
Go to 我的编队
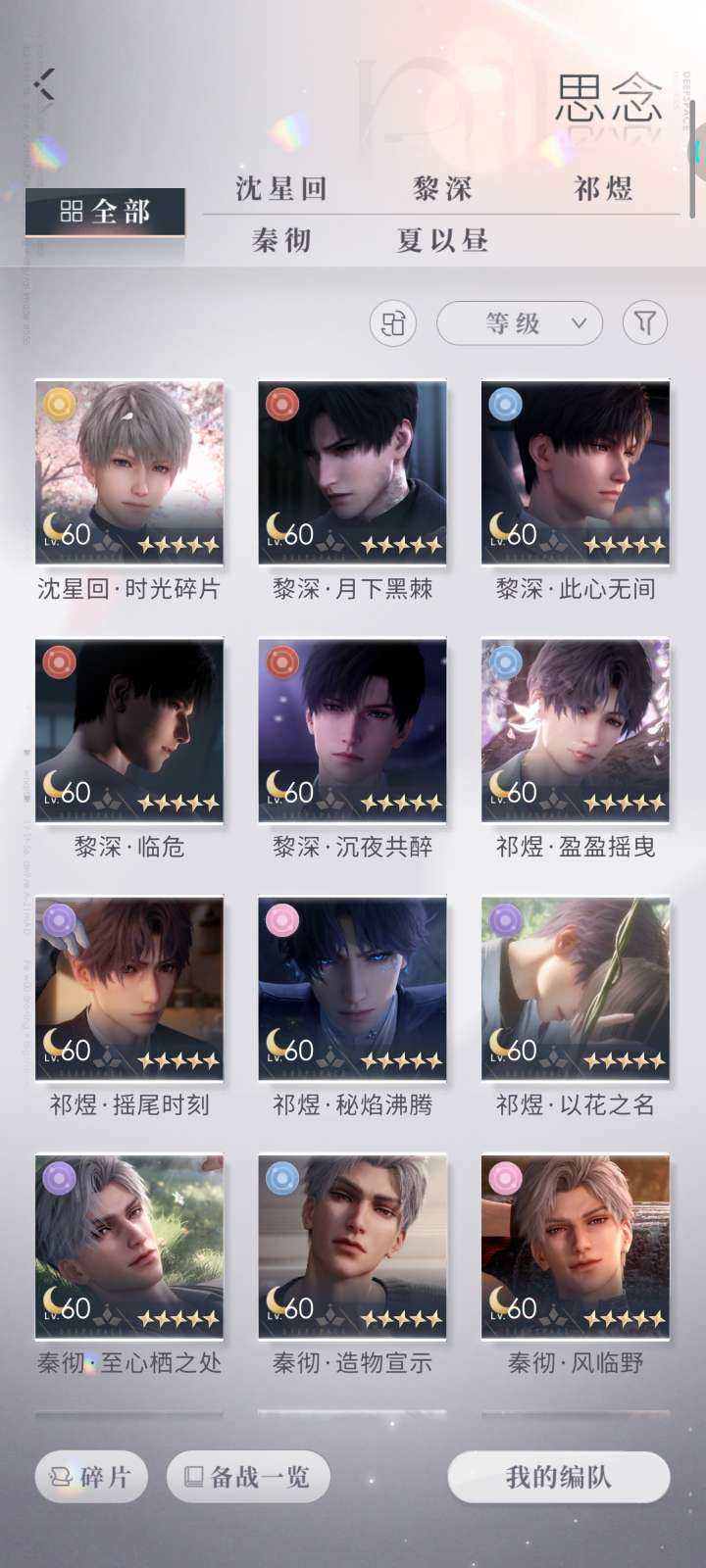(559, 1477)
